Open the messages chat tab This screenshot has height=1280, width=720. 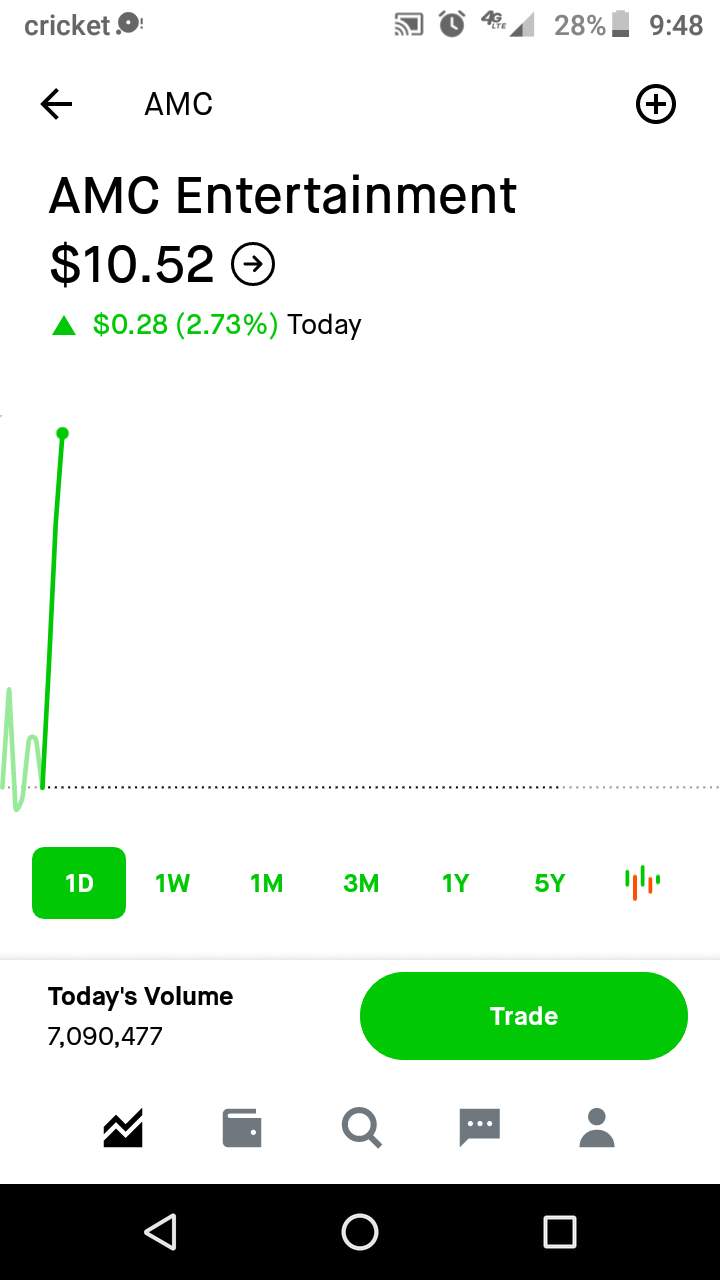(x=479, y=1128)
